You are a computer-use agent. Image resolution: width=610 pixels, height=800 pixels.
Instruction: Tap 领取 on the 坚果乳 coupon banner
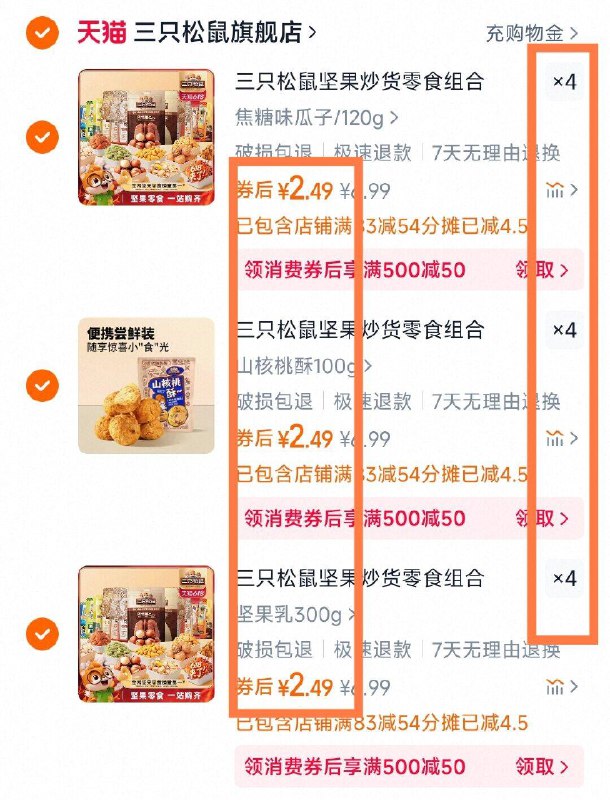pyautogui.click(x=543, y=767)
